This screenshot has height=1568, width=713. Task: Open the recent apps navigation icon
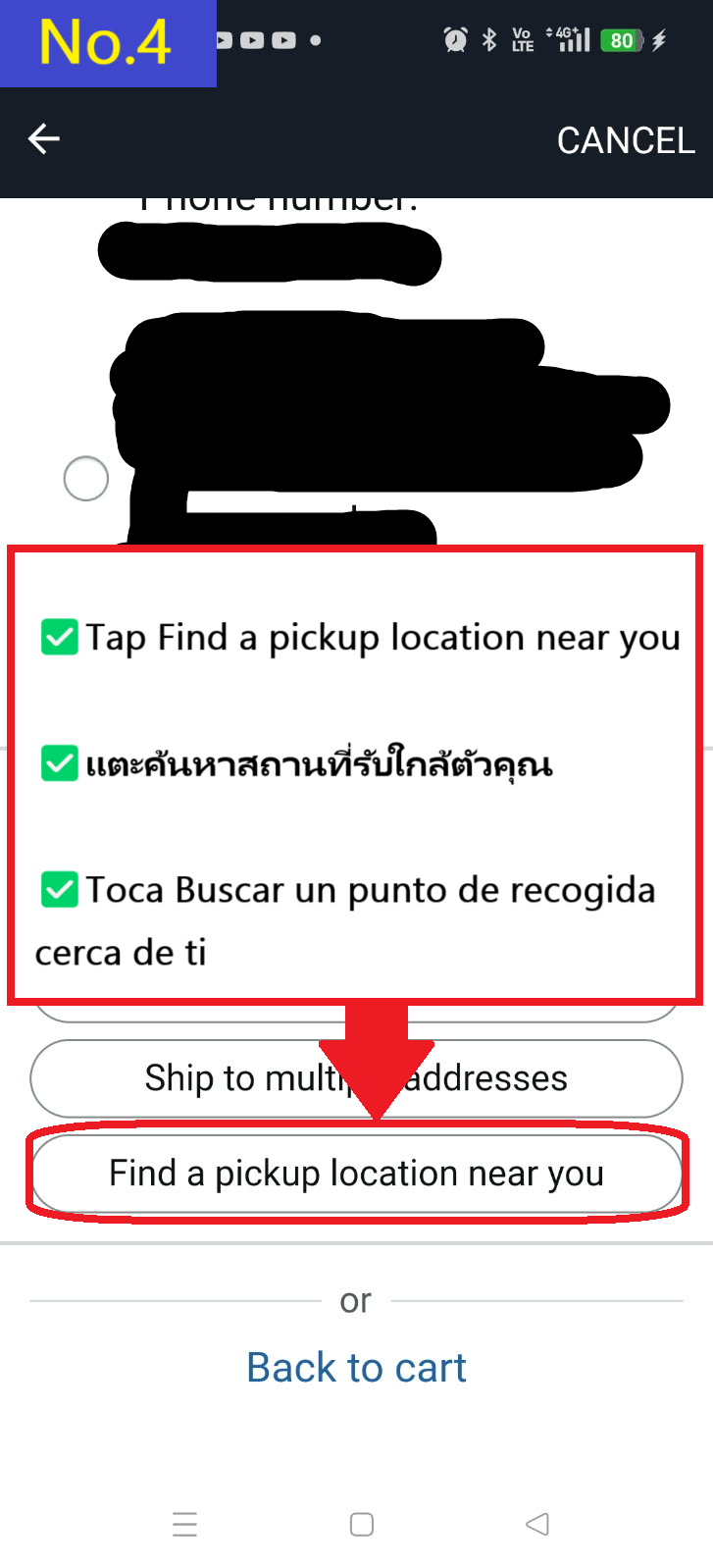(x=185, y=1524)
